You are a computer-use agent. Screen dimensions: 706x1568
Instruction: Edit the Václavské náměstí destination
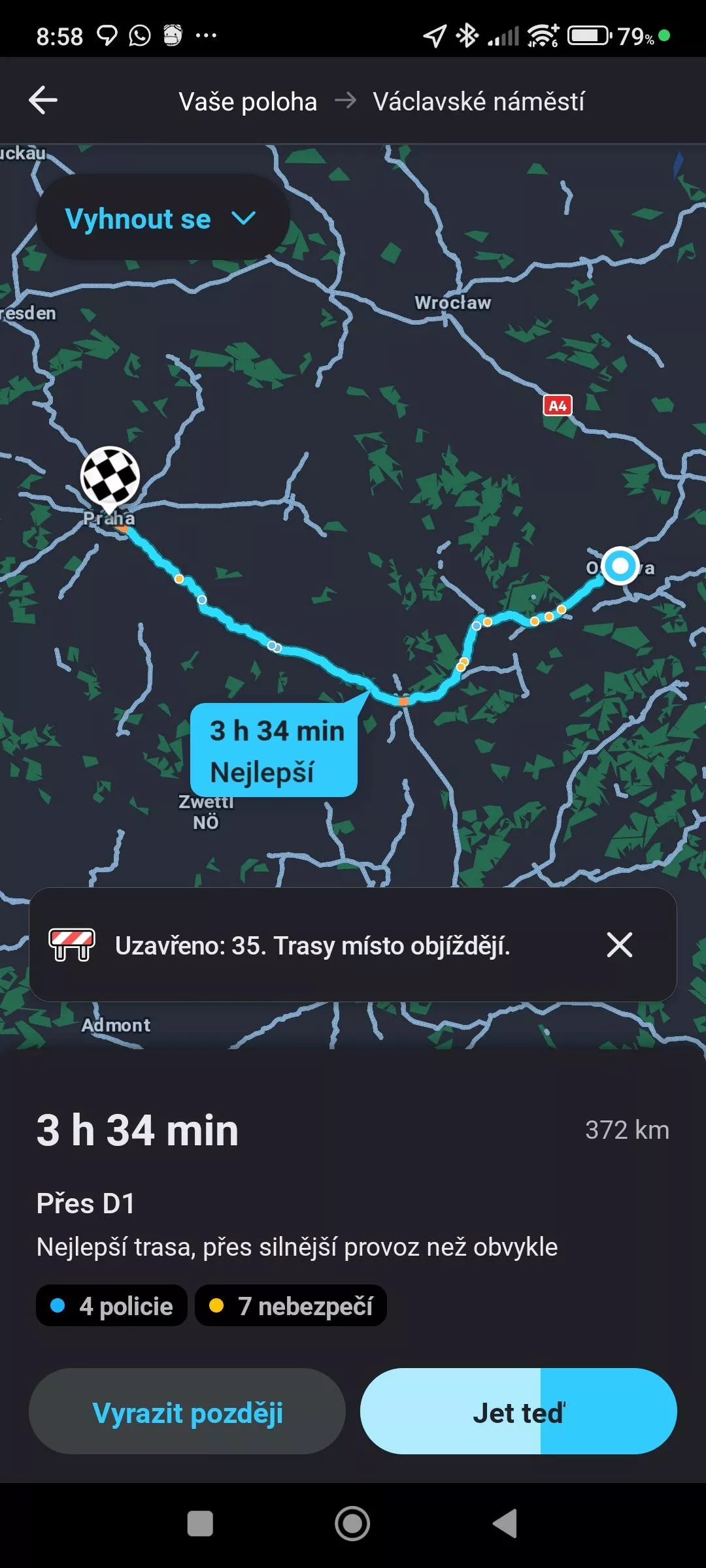point(479,101)
